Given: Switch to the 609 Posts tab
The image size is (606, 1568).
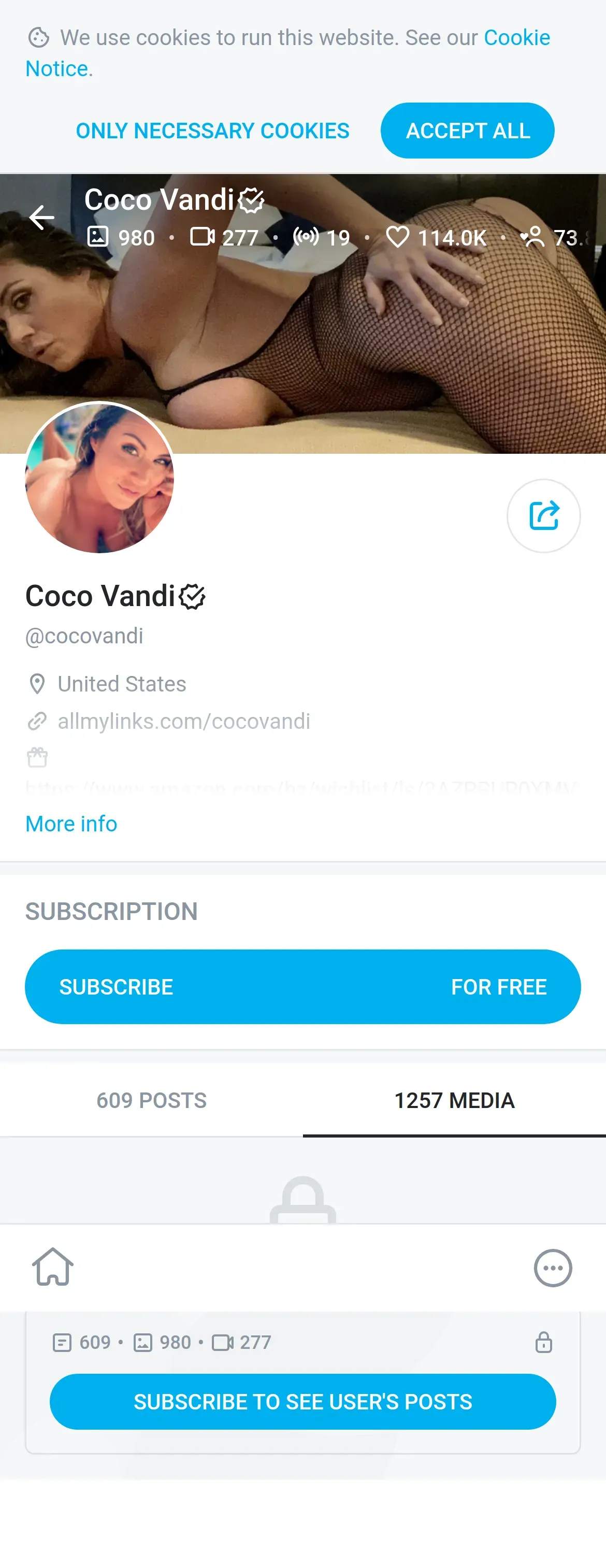Looking at the screenshot, I should tap(151, 1100).
